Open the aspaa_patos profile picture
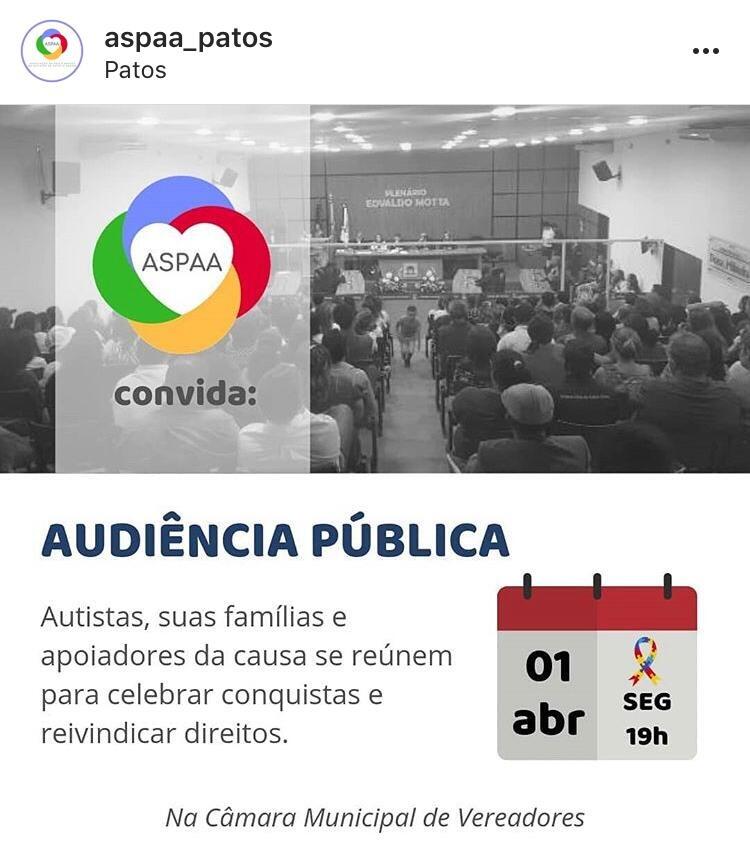Viewport: 750px width, 854px height. (52, 51)
